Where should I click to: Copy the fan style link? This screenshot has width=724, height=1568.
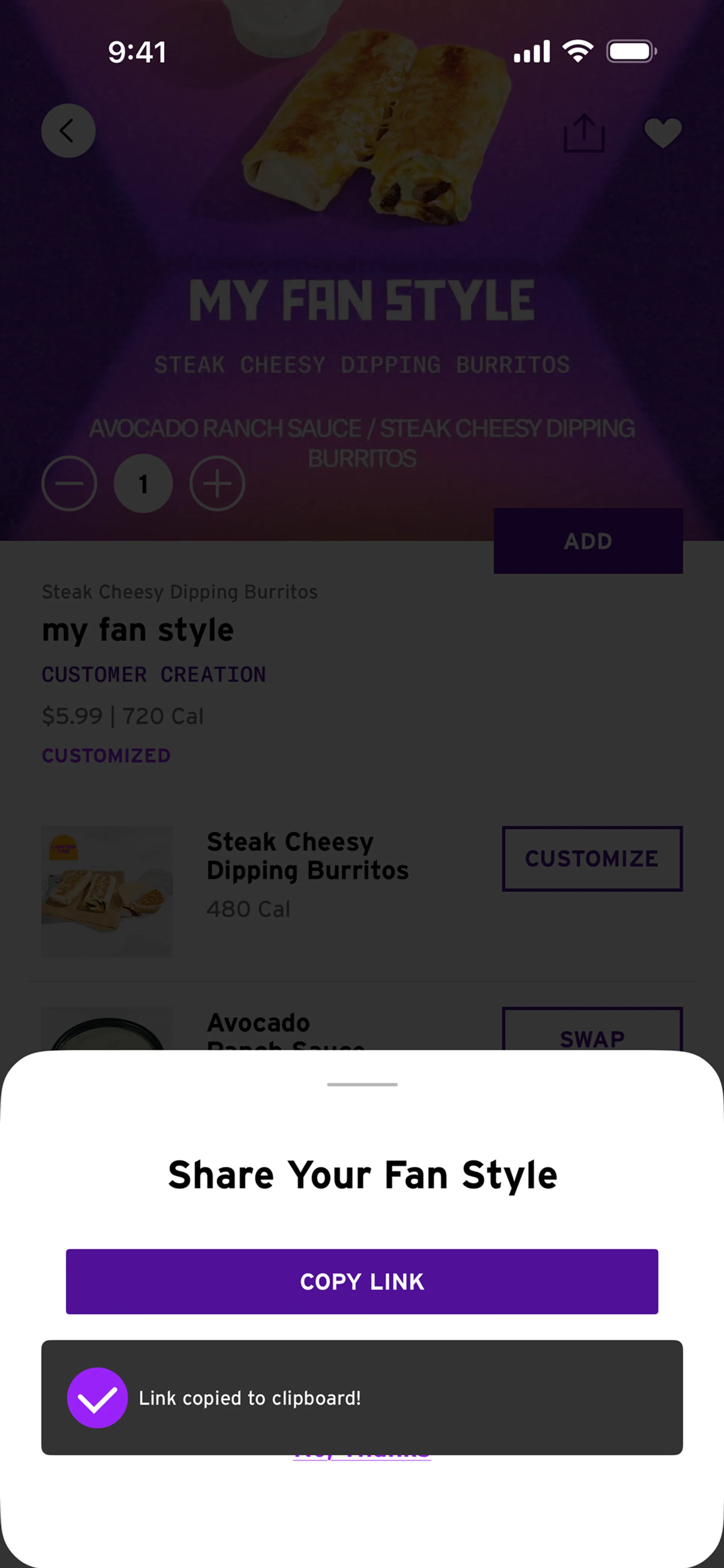pyautogui.click(x=362, y=1281)
